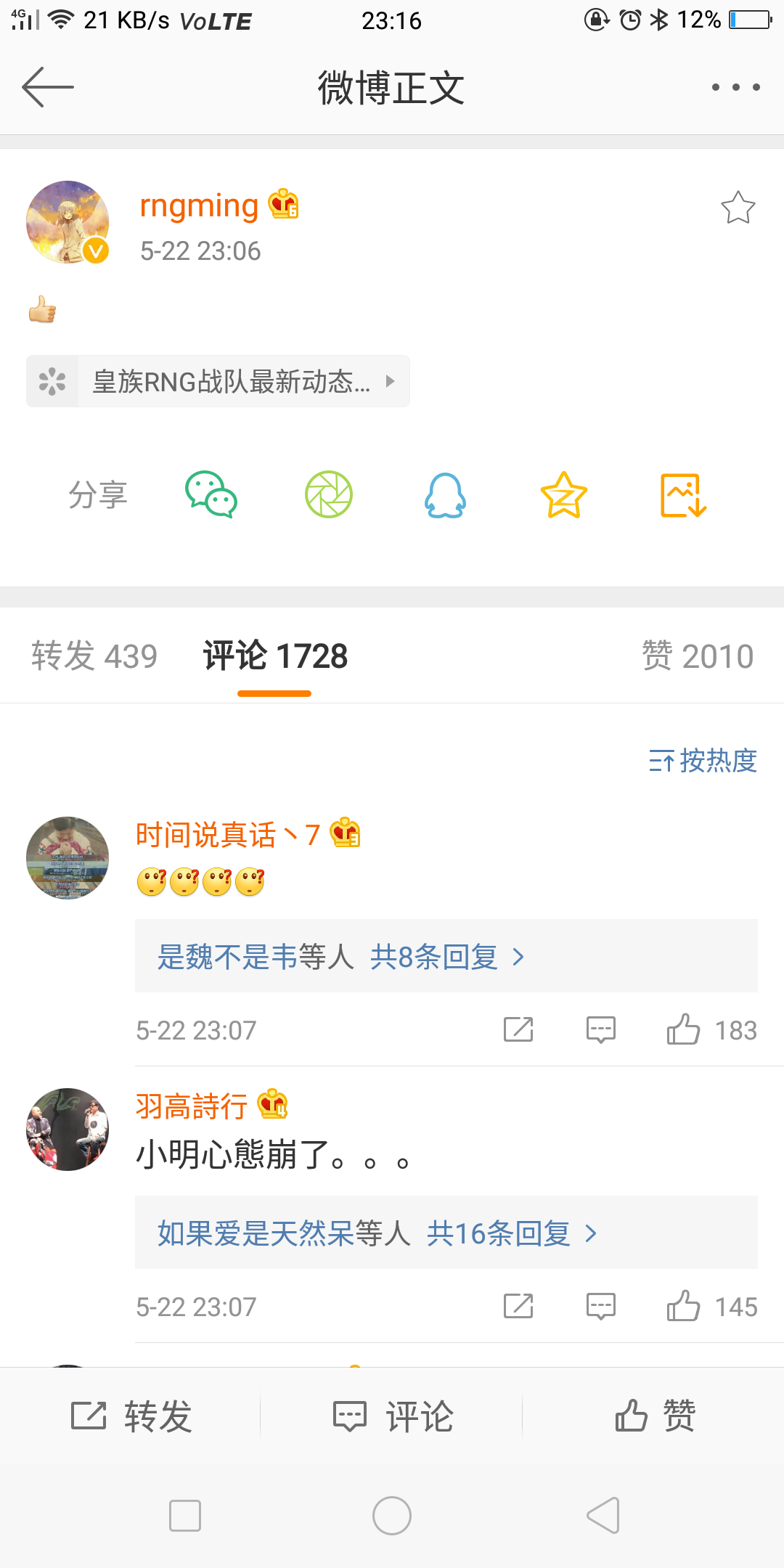Repost the comment by 羽高詩行

point(518,1306)
